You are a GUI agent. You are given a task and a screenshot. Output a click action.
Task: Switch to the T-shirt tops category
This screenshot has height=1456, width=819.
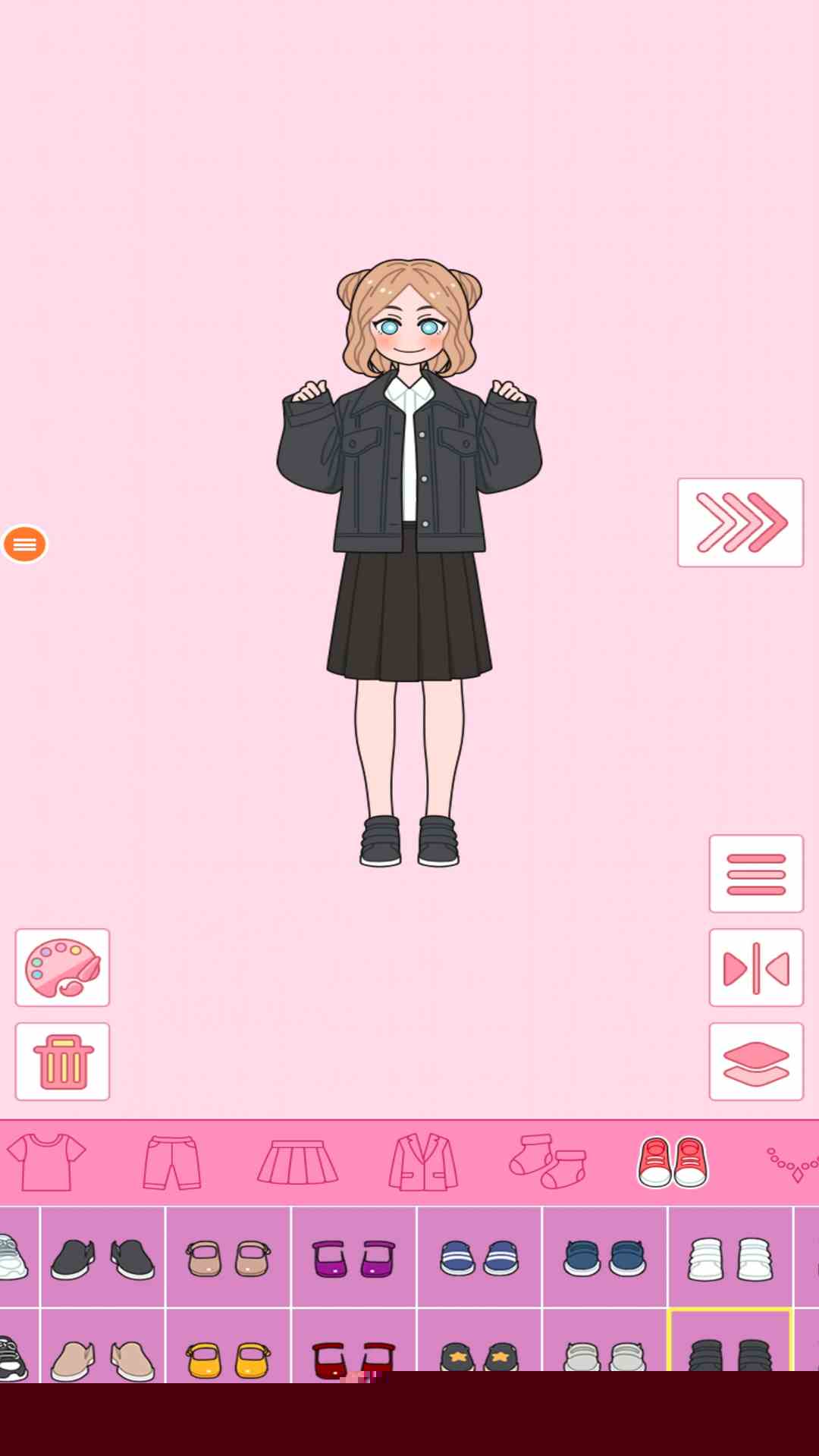click(x=46, y=1162)
